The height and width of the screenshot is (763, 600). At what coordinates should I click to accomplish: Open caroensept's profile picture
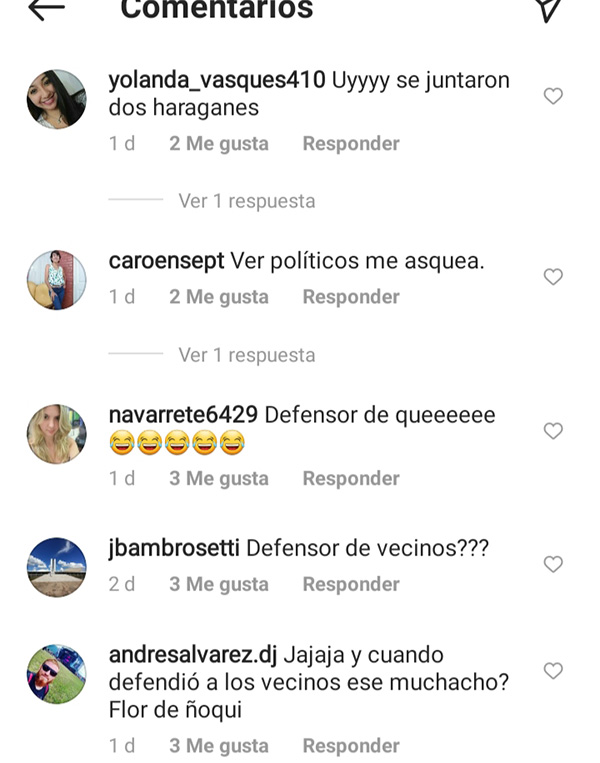pyautogui.click(x=56, y=280)
